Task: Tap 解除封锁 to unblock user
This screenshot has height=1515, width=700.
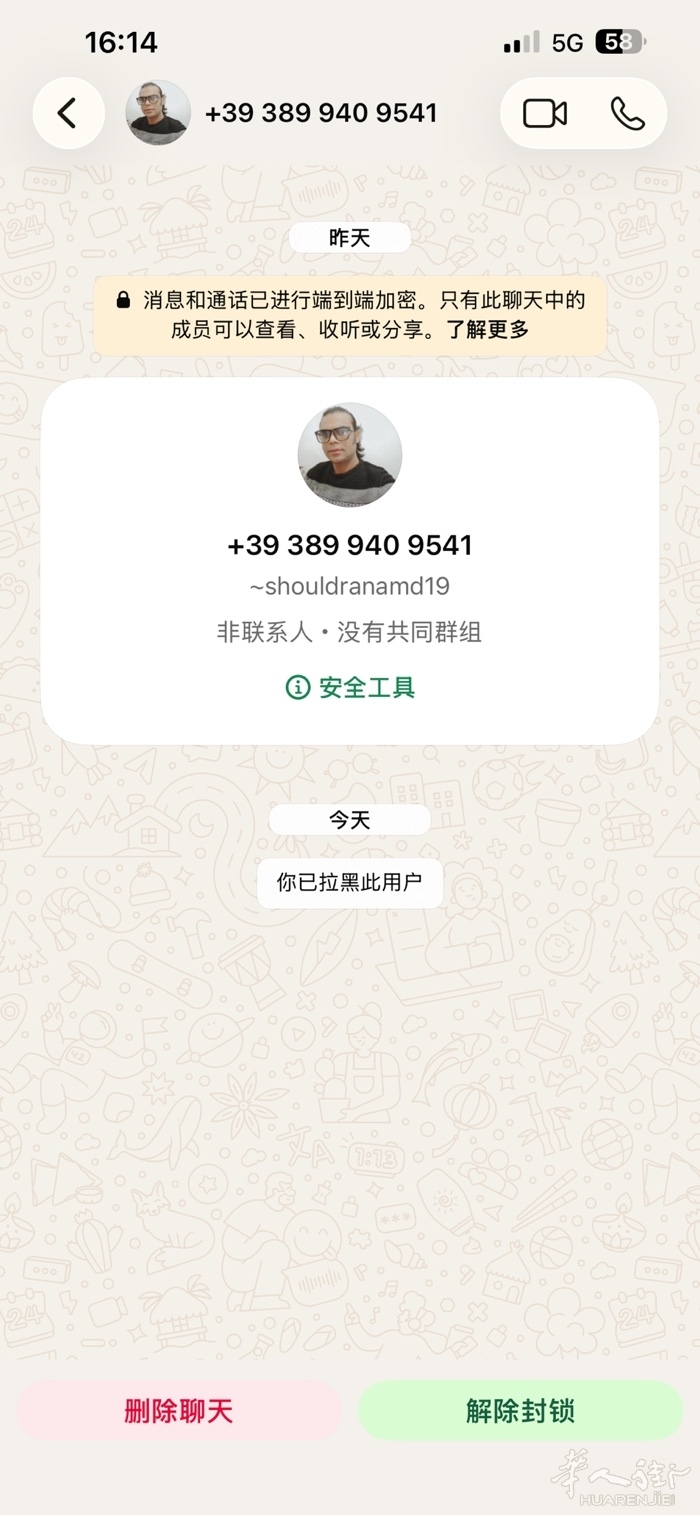Action: (x=520, y=1411)
